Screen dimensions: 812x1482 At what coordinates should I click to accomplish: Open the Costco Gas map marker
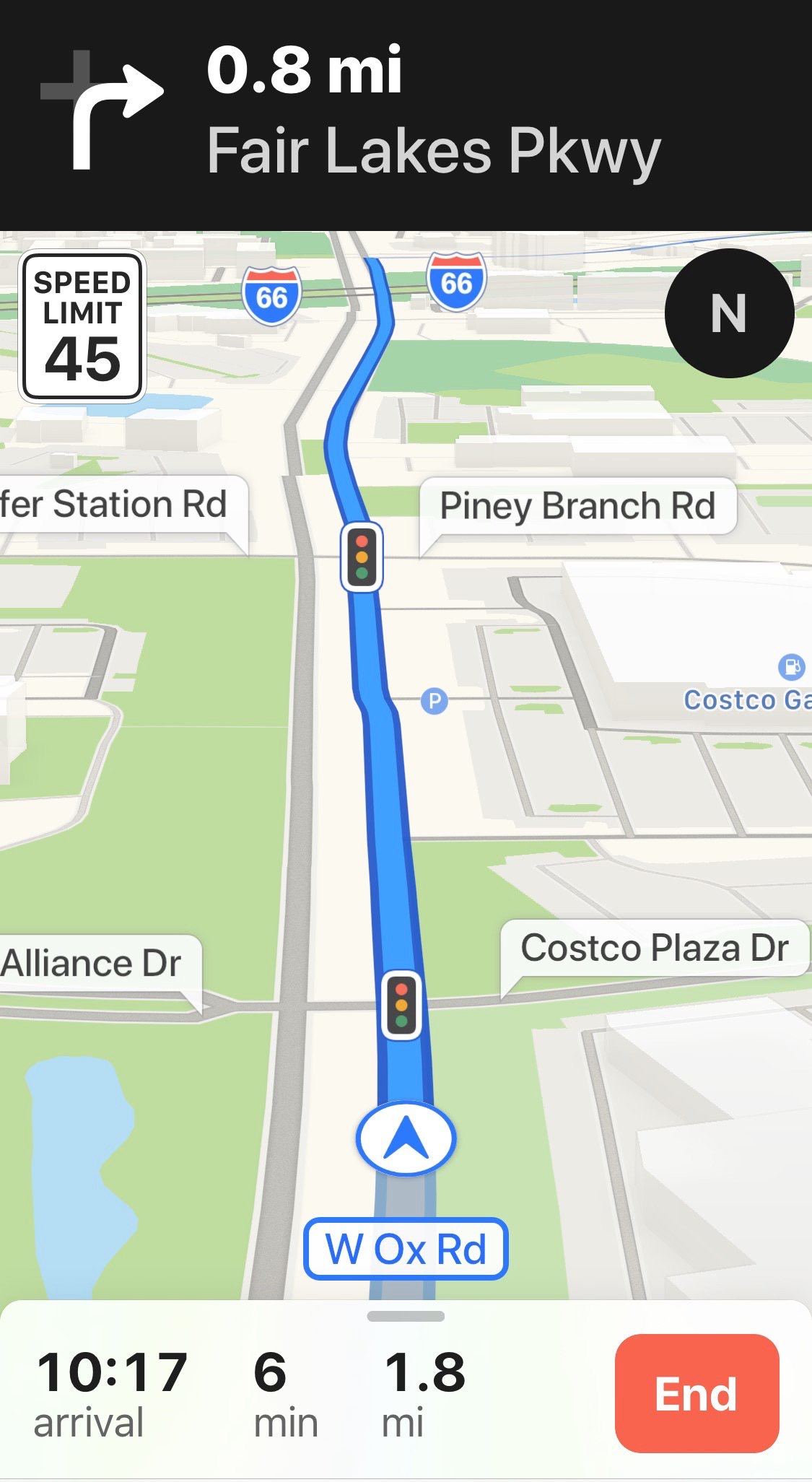click(792, 667)
